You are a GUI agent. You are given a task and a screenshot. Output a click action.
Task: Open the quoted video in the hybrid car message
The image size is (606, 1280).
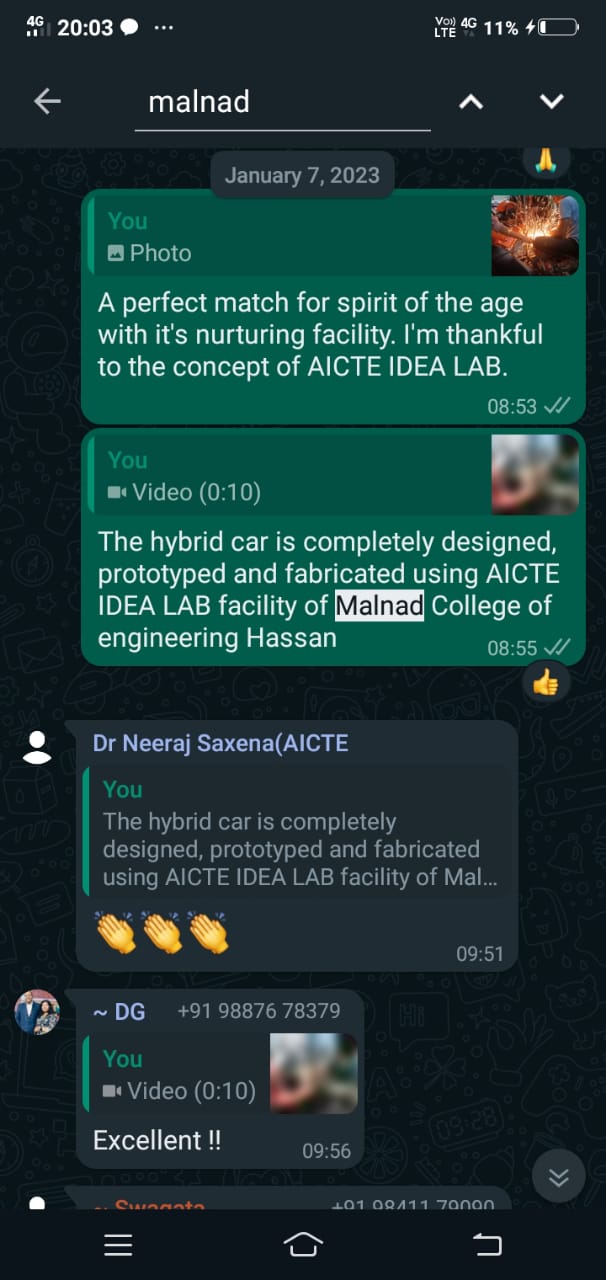click(x=335, y=475)
